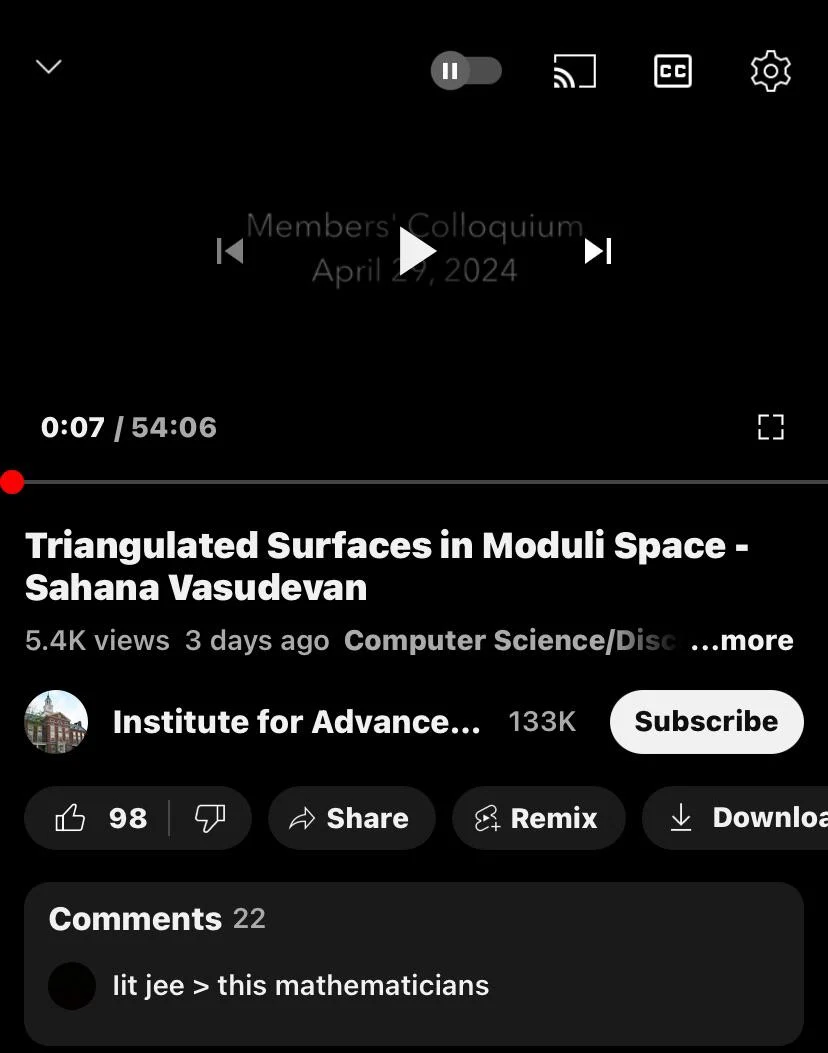The height and width of the screenshot is (1053, 828).
Task: Turn on closed captions
Action: tap(672, 71)
